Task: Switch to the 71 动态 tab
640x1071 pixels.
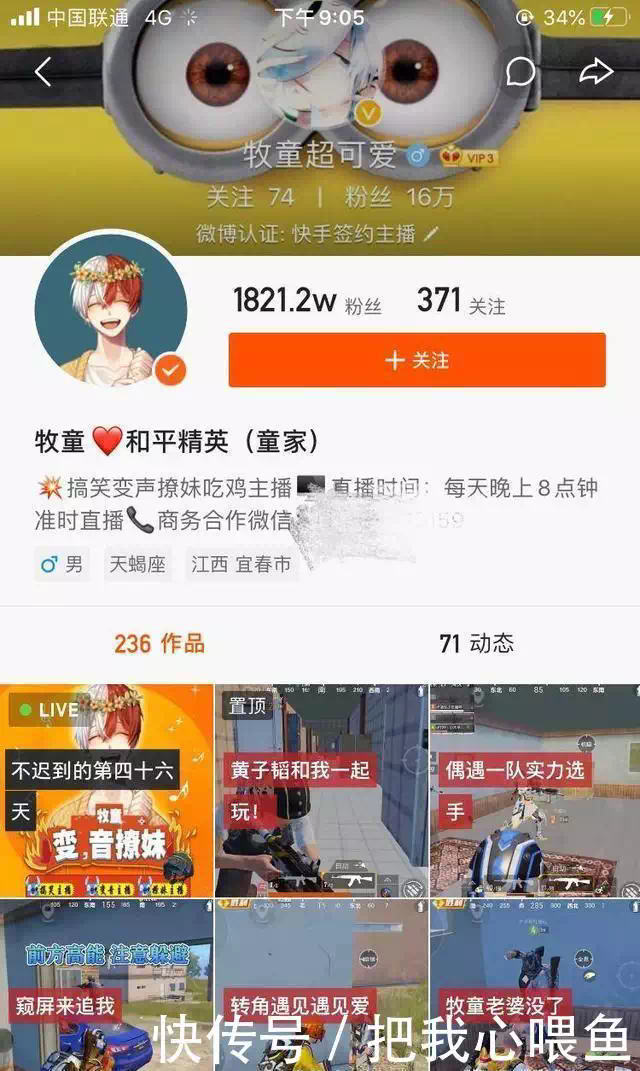Action: [x=477, y=643]
